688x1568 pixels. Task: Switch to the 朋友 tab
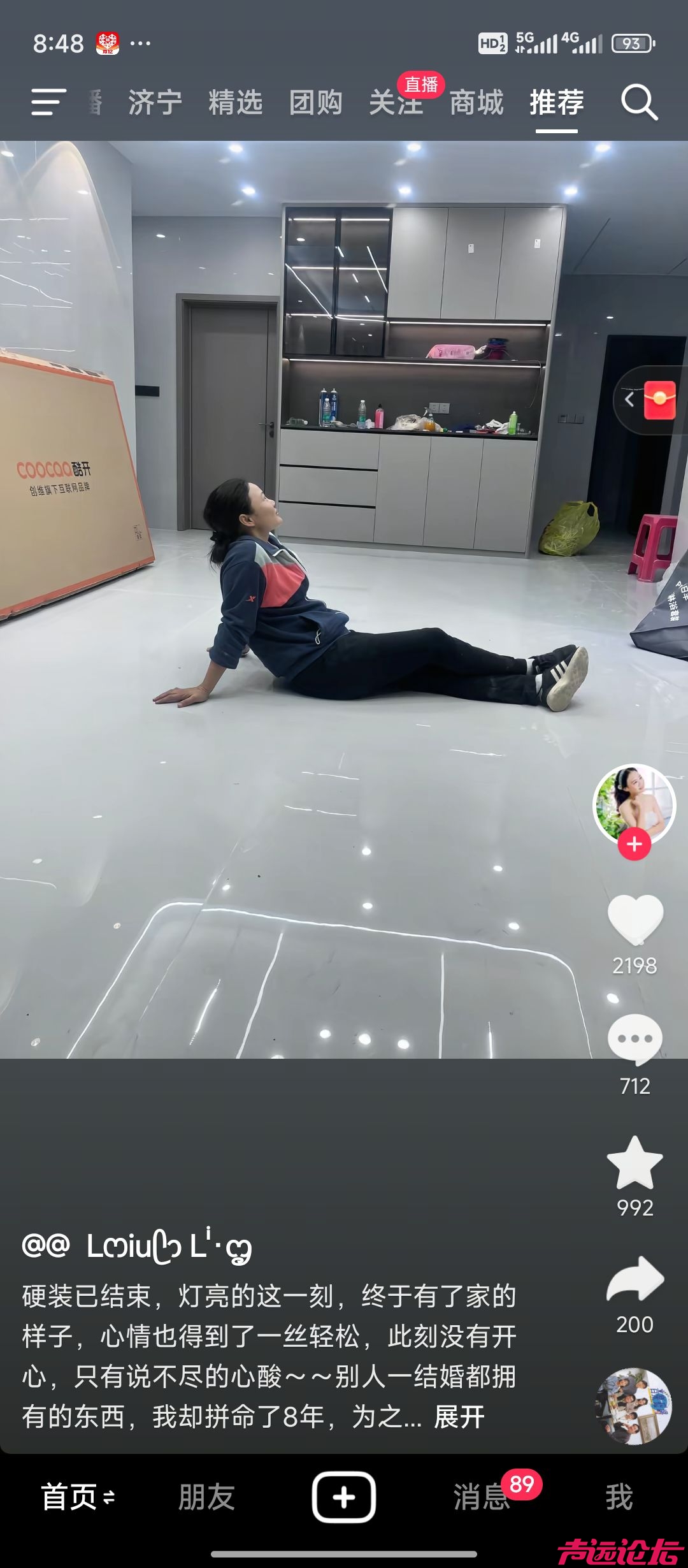tap(206, 1497)
